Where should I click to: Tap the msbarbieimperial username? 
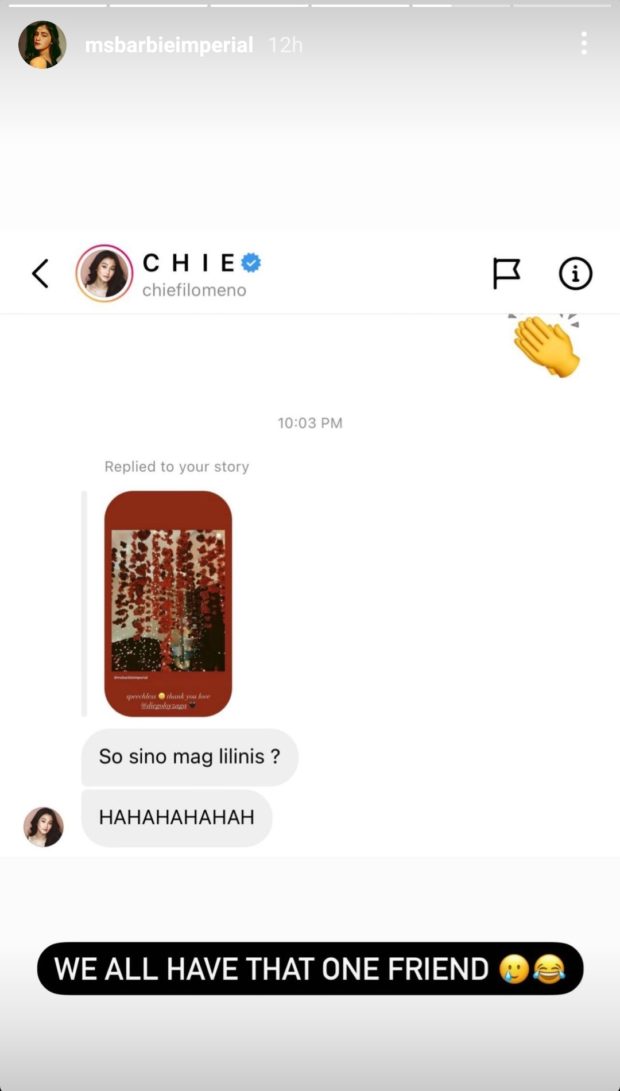168,45
